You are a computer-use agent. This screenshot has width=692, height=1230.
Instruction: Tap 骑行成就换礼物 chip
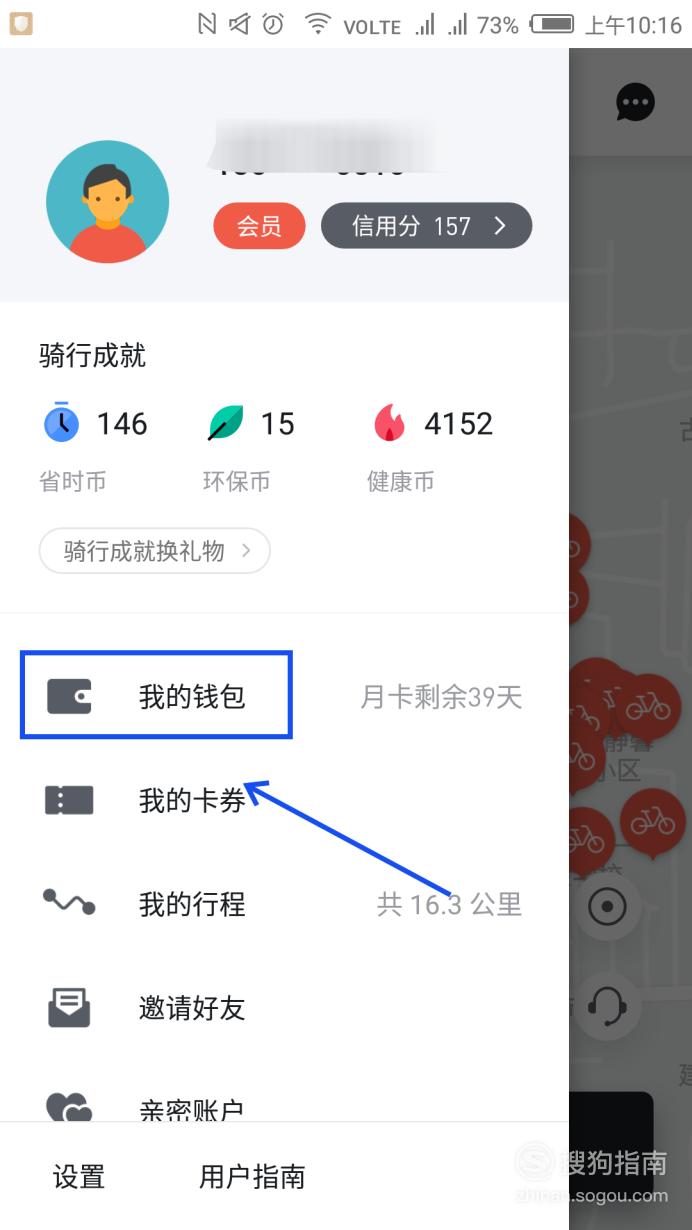pyautogui.click(x=155, y=551)
